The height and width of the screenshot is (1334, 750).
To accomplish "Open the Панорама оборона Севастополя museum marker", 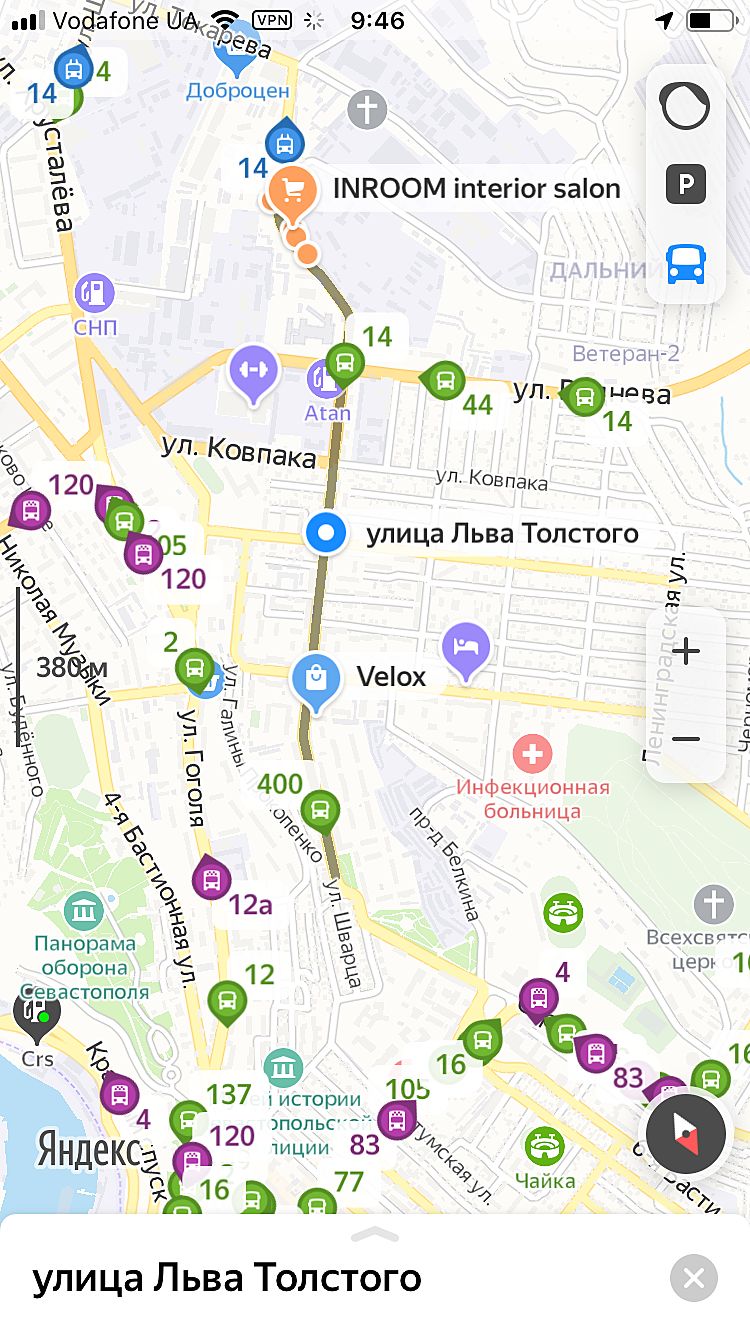I will pyautogui.click(x=83, y=911).
